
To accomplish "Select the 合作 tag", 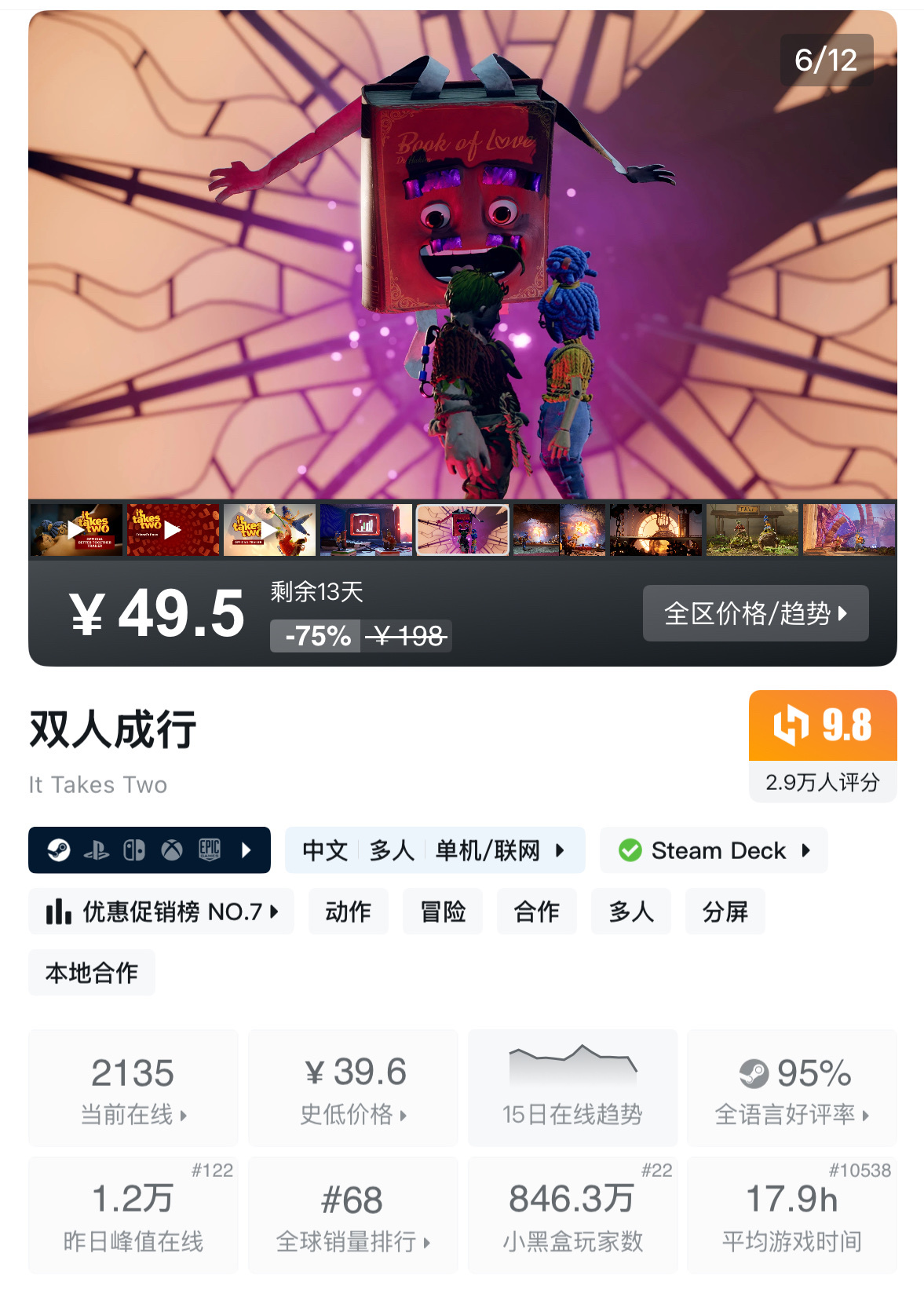I will (537, 912).
